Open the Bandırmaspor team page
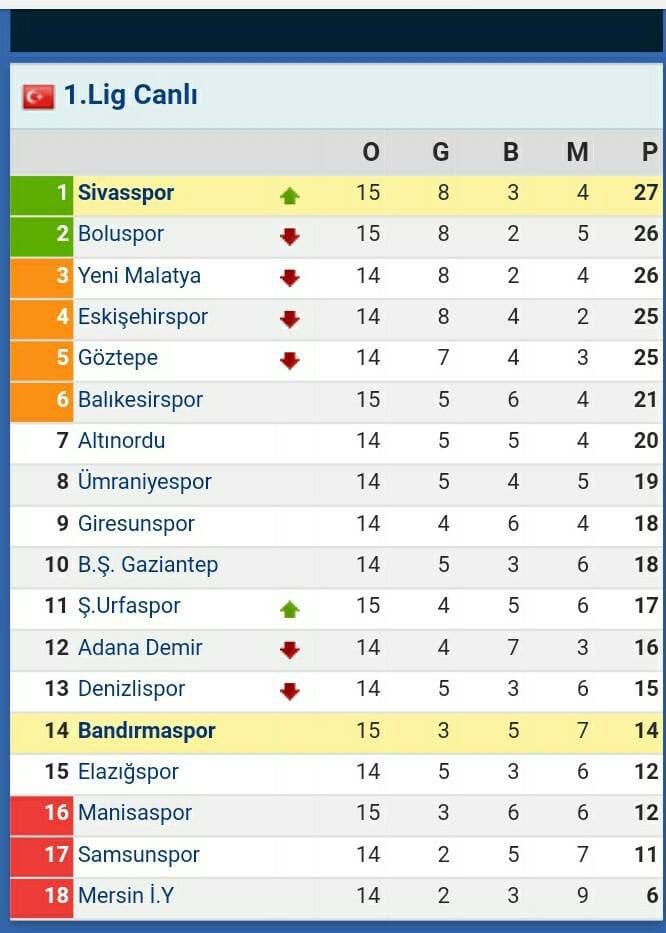The width and height of the screenshot is (666, 933). (x=146, y=731)
